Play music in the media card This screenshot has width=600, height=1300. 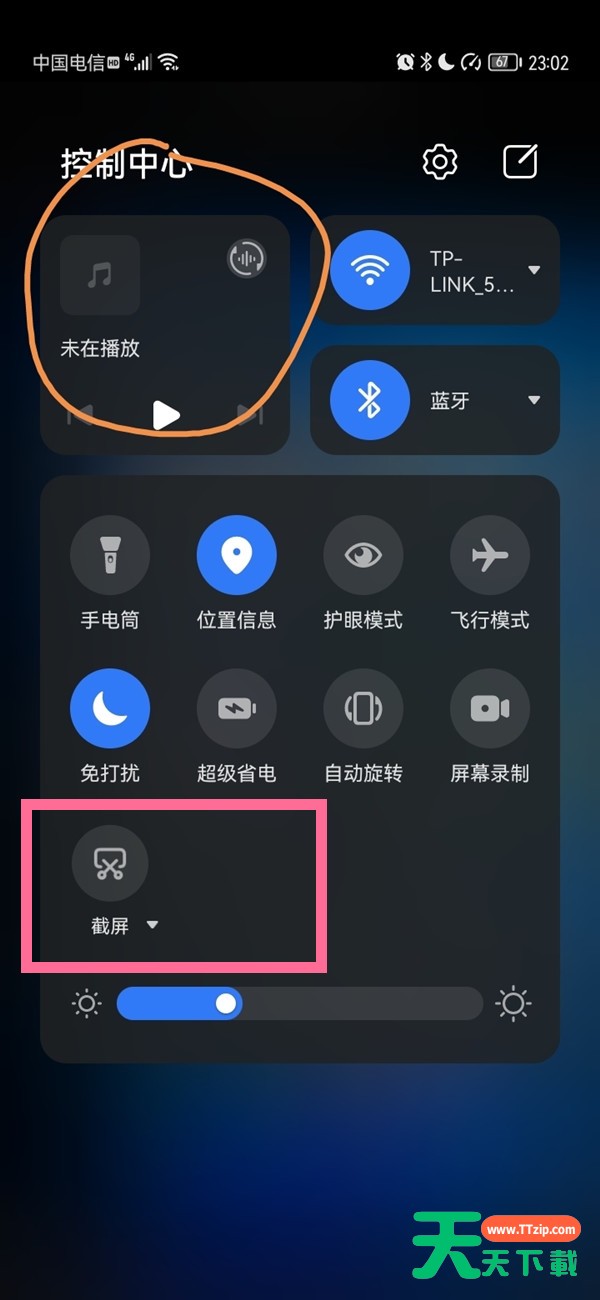pos(165,415)
